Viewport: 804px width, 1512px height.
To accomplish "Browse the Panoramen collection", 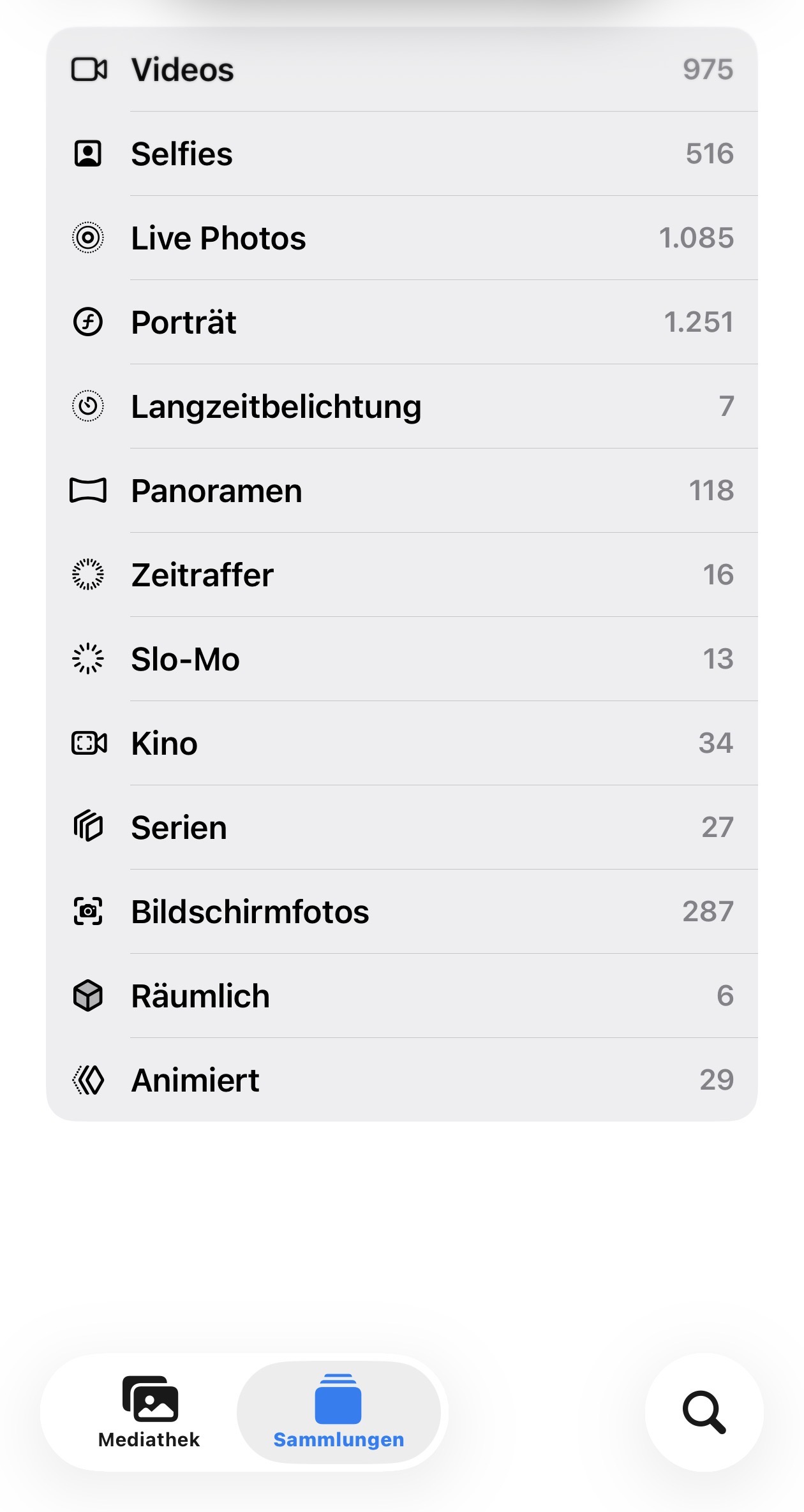I will pos(402,491).
